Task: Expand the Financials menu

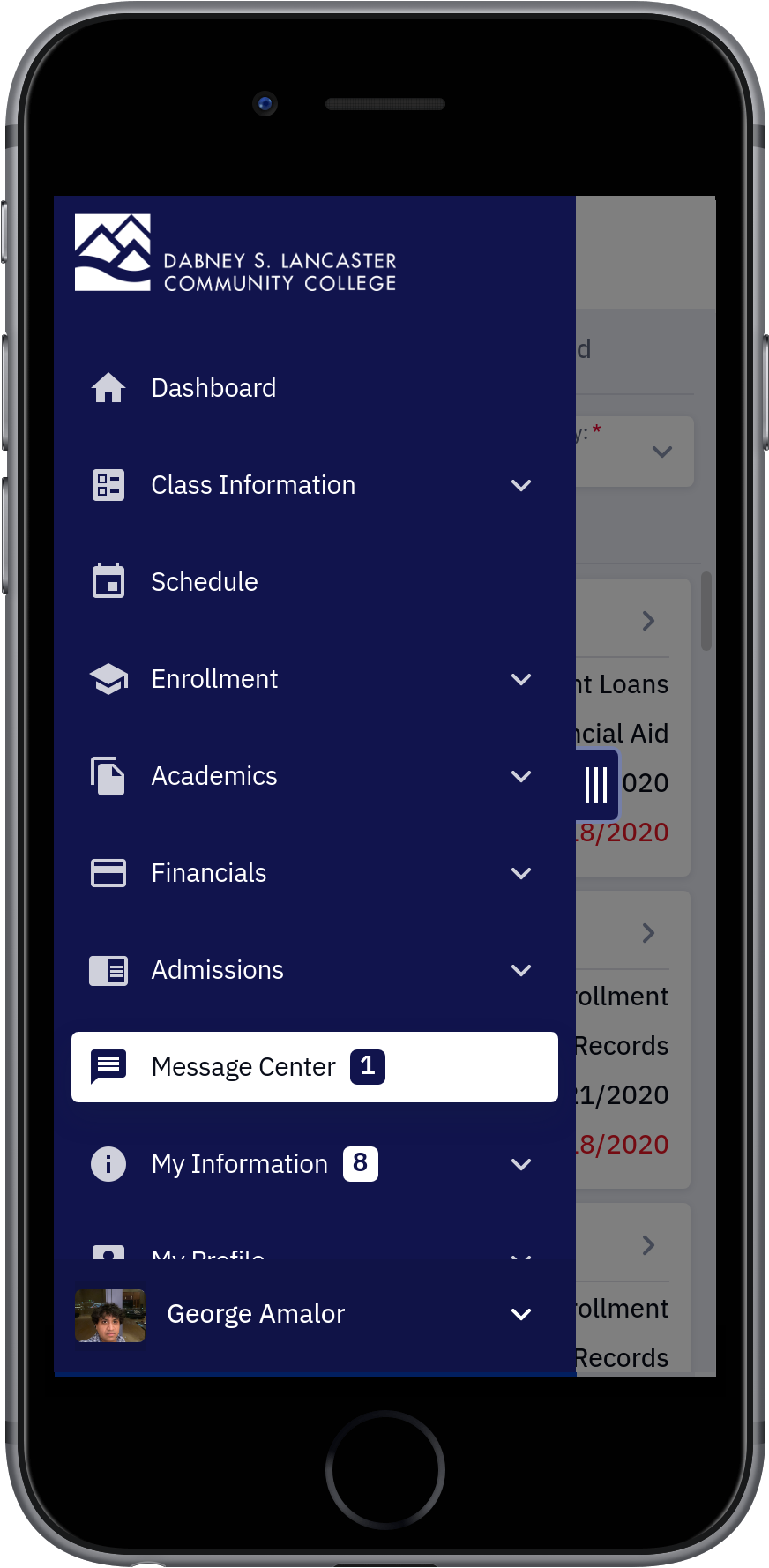Action: (314, 873)
